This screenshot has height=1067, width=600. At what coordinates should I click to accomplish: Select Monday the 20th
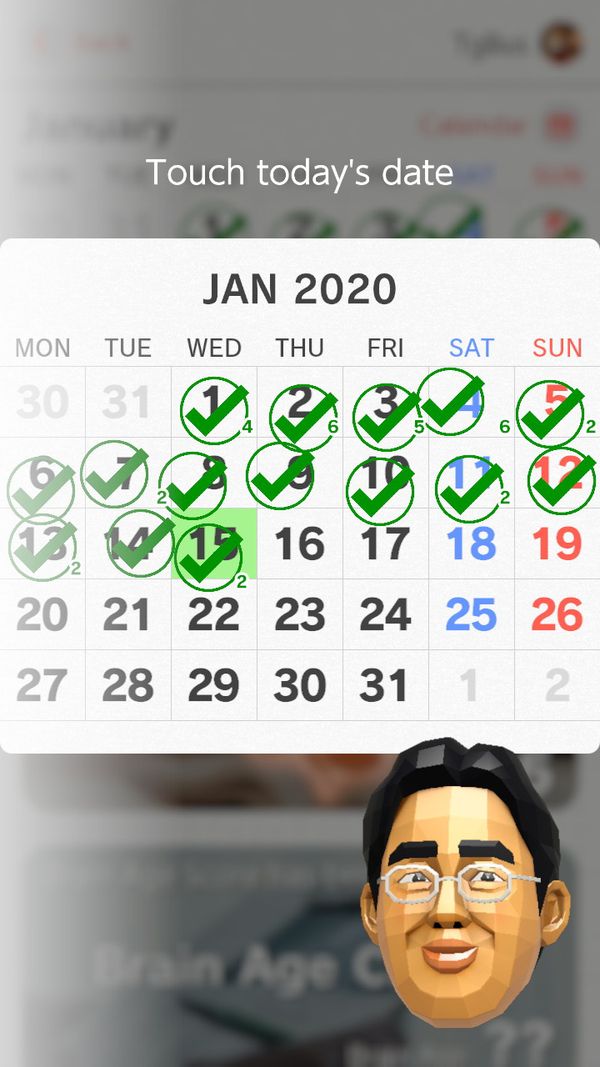point(42,615)
